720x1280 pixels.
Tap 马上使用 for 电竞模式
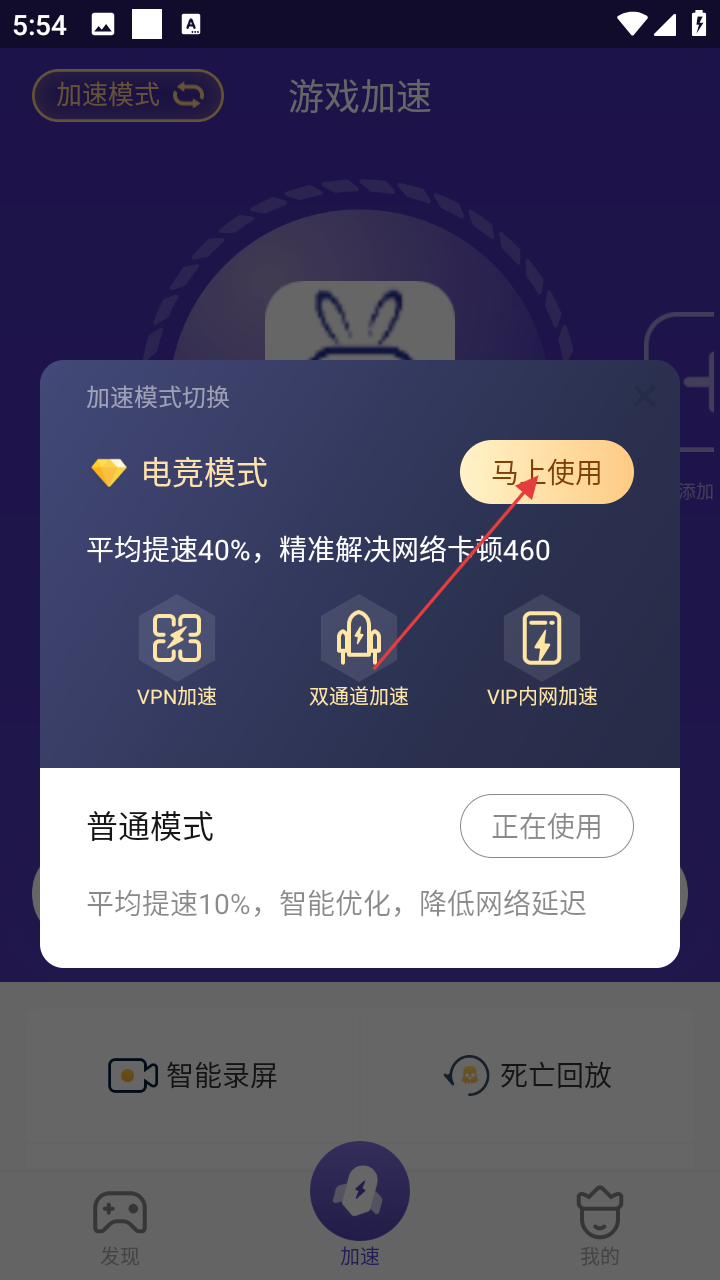546,472
